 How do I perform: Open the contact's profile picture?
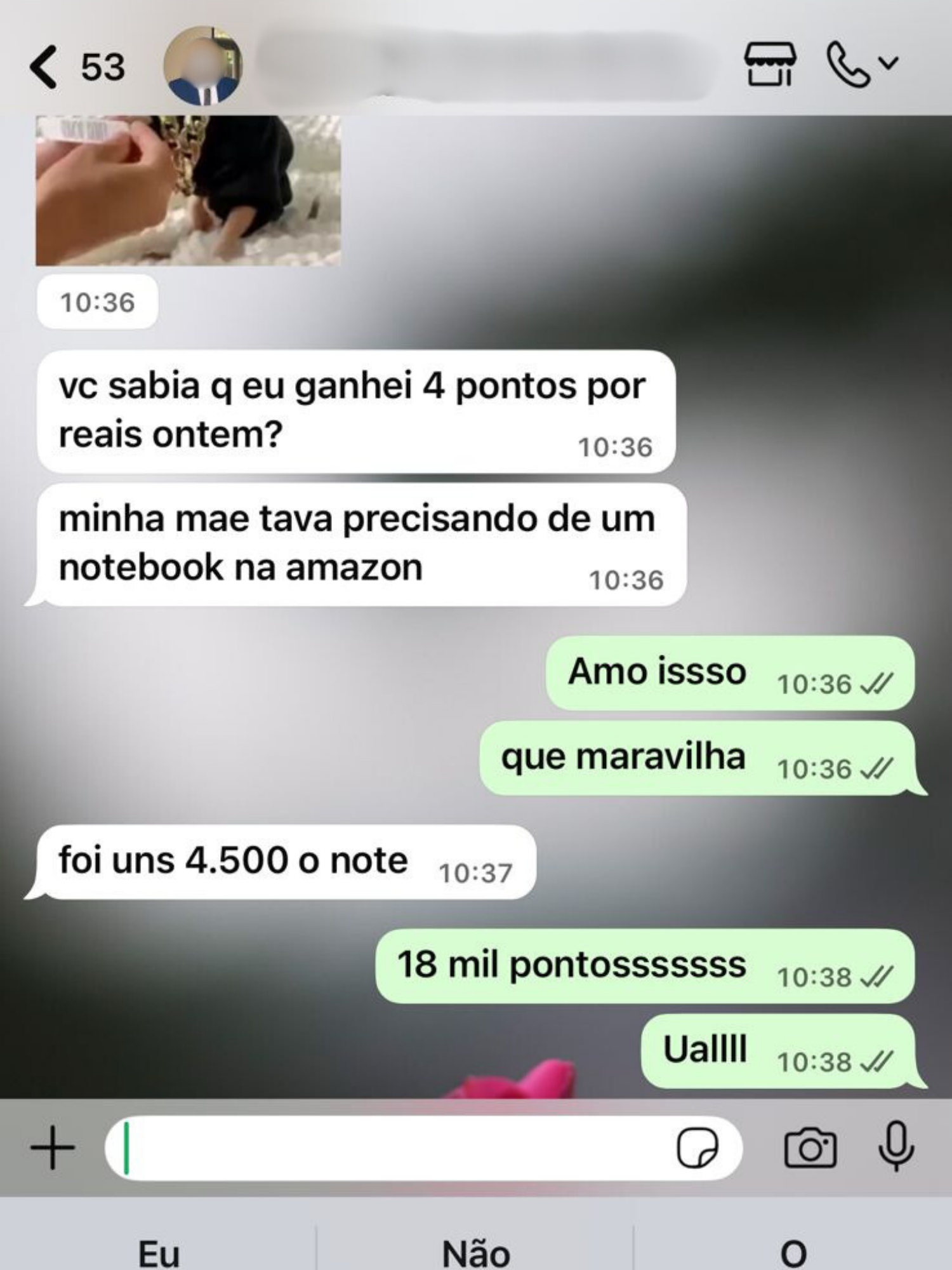(202, 65)
